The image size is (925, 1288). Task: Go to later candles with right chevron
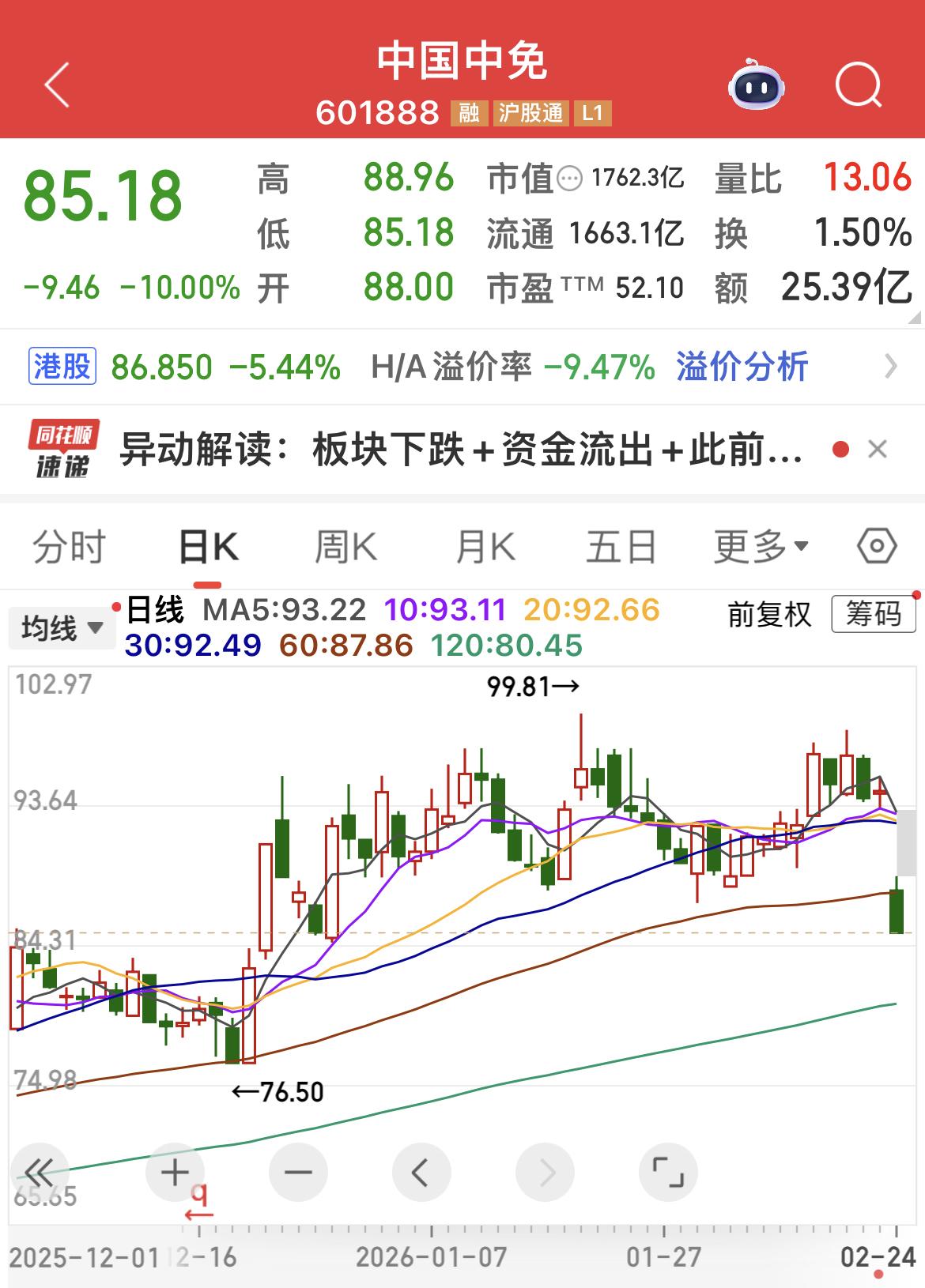(546, 1173)
